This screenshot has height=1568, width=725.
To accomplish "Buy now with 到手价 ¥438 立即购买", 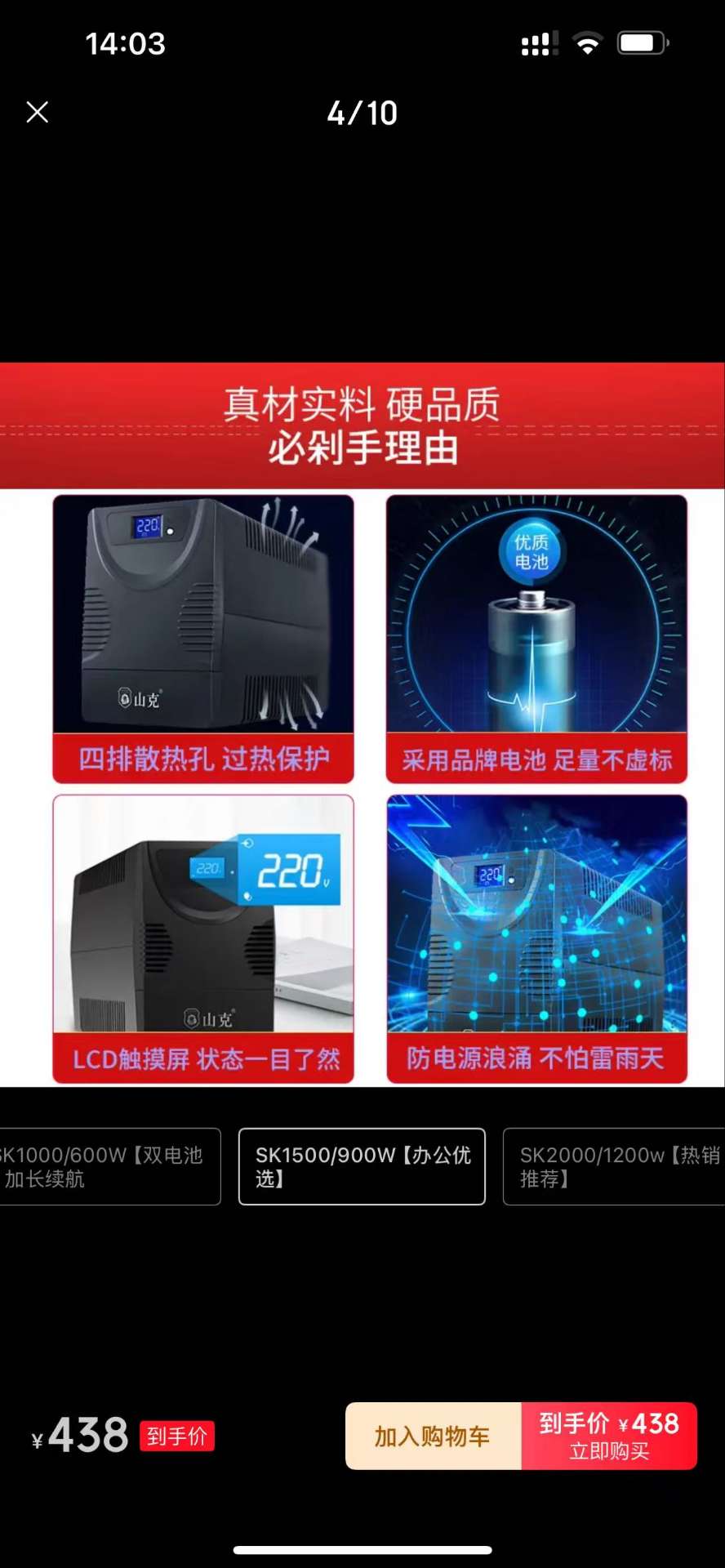I will click(609, 1437).
